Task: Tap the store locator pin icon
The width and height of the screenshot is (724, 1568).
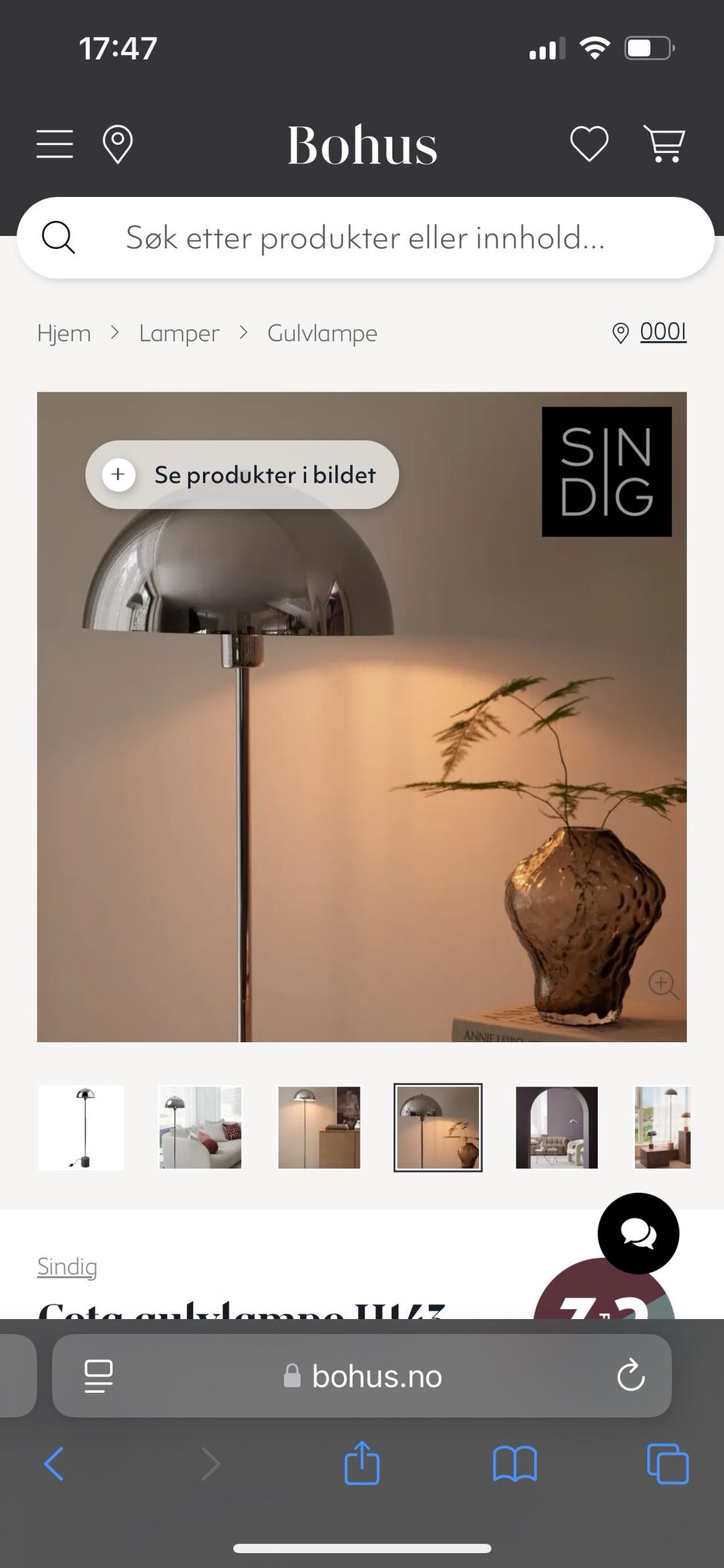Action: pyautogui.click(x=118, y=143)
